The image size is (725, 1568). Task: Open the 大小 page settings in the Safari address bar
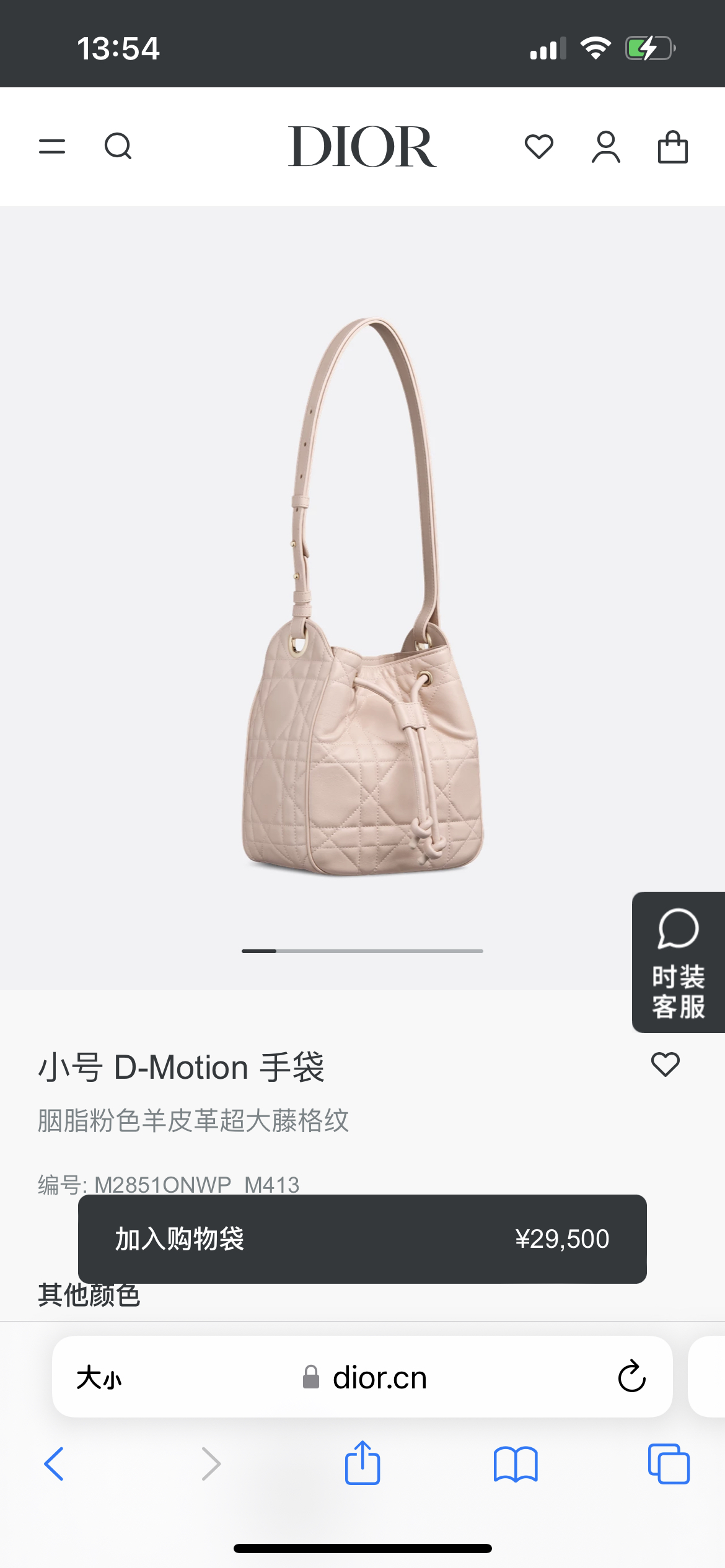click(x=99, y=1378)
